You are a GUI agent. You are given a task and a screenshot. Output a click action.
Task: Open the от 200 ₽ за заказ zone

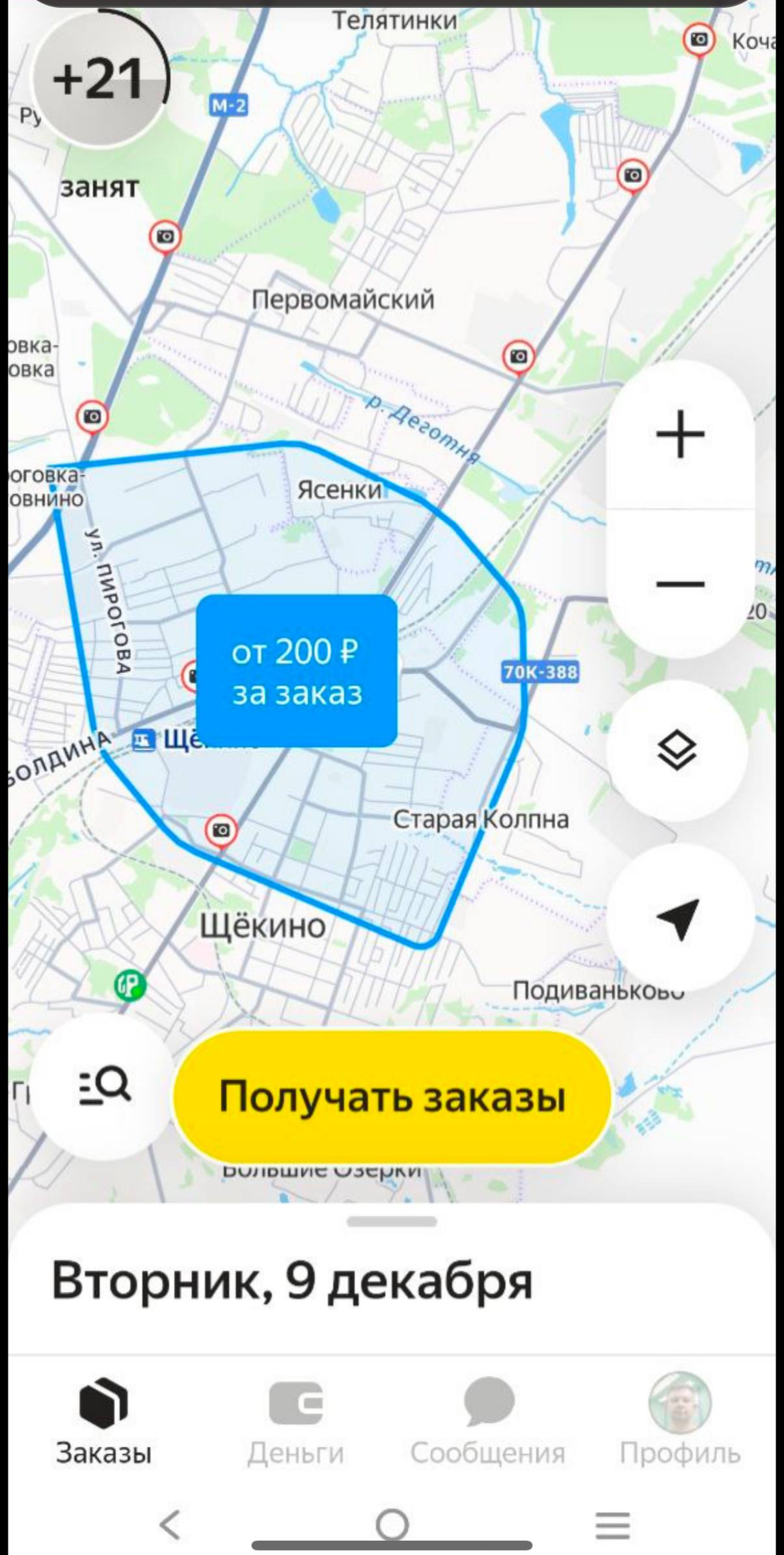click(x=297, y=670)
